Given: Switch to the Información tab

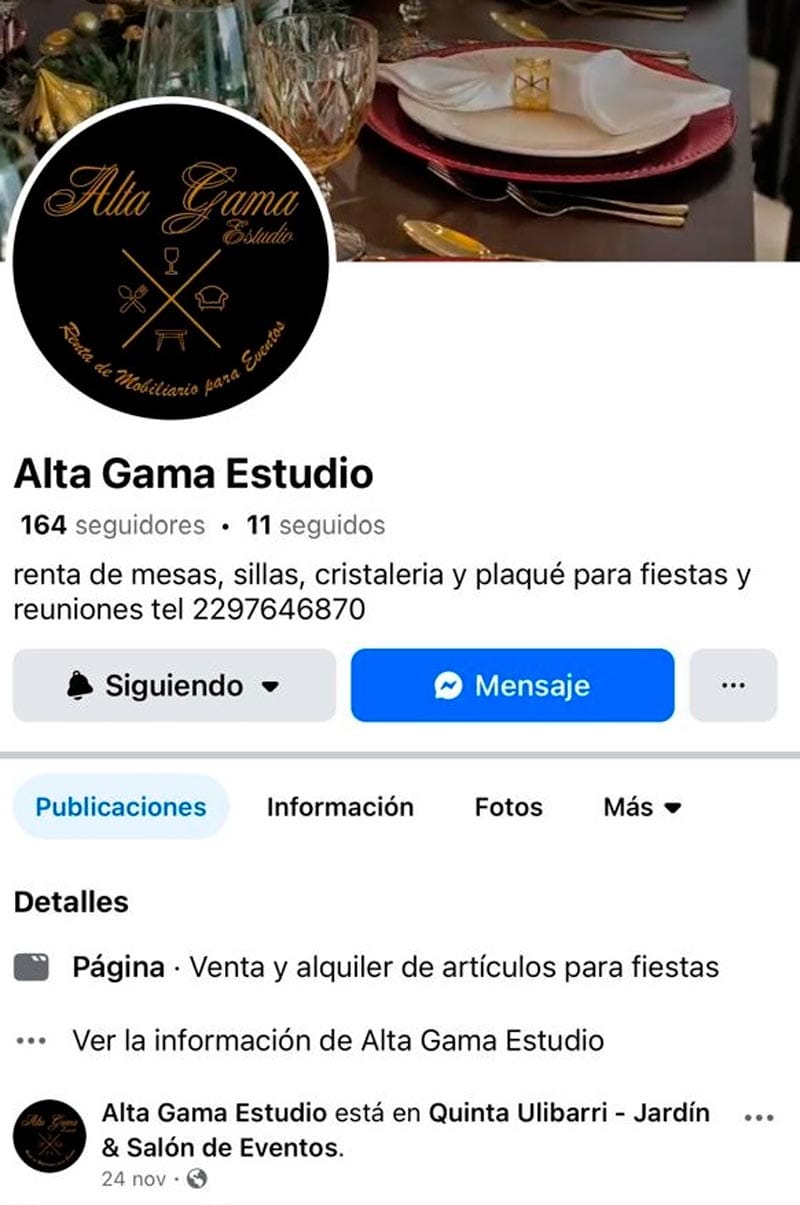Looking at the screenshot, I should point(340,807).
